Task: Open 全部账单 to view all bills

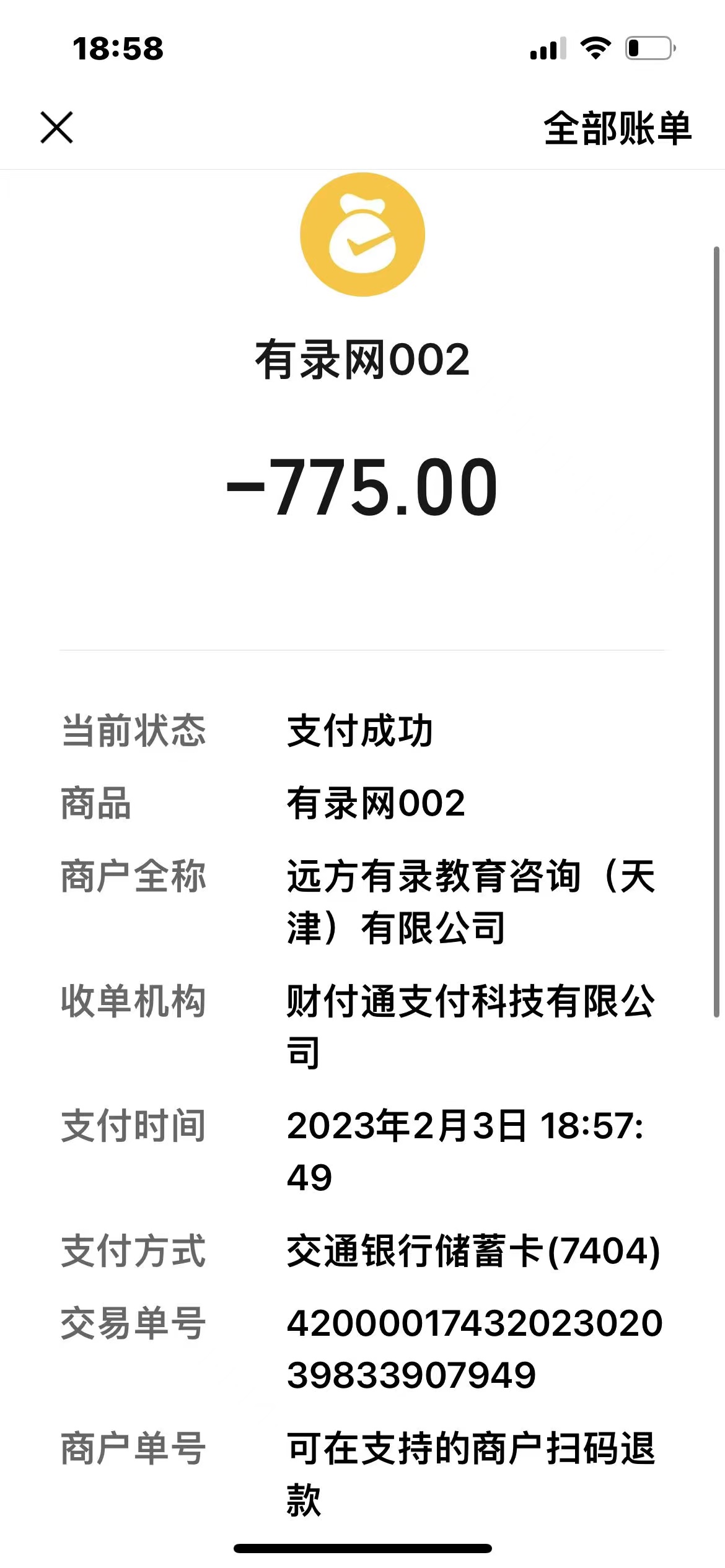Action: (x=617, y=128)
